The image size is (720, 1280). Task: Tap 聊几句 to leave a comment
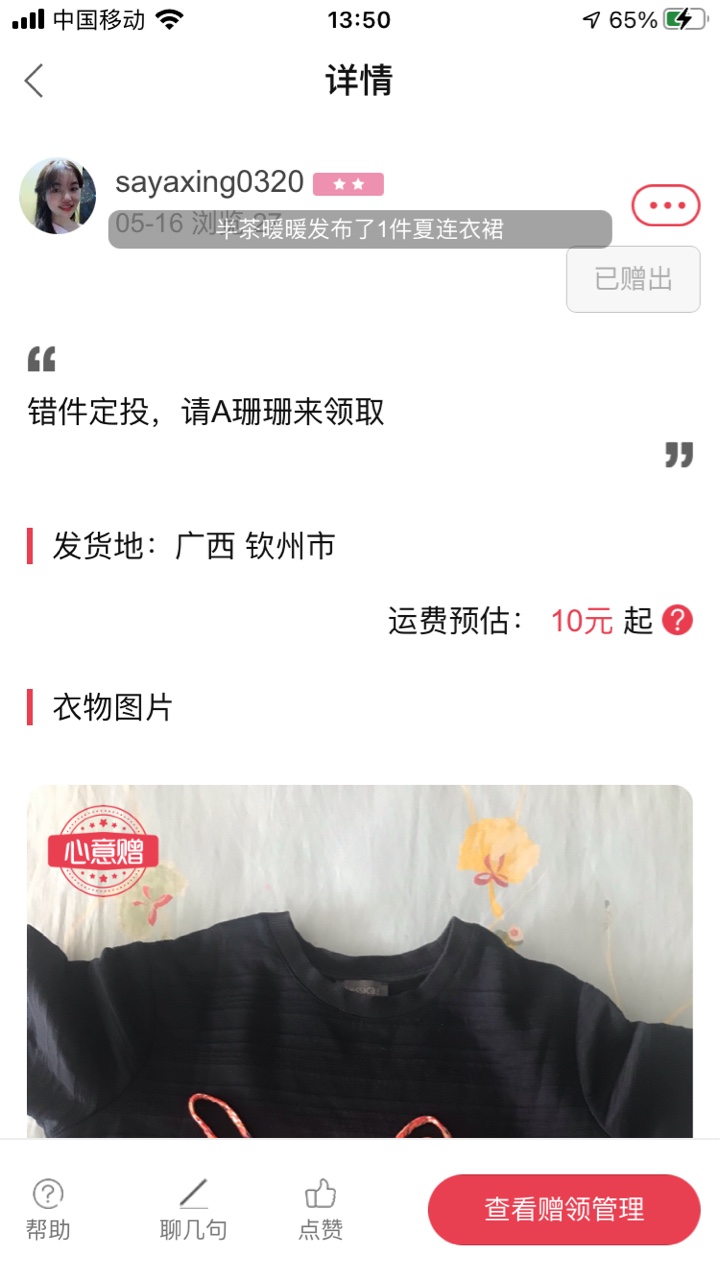[x=193, y=1208]
